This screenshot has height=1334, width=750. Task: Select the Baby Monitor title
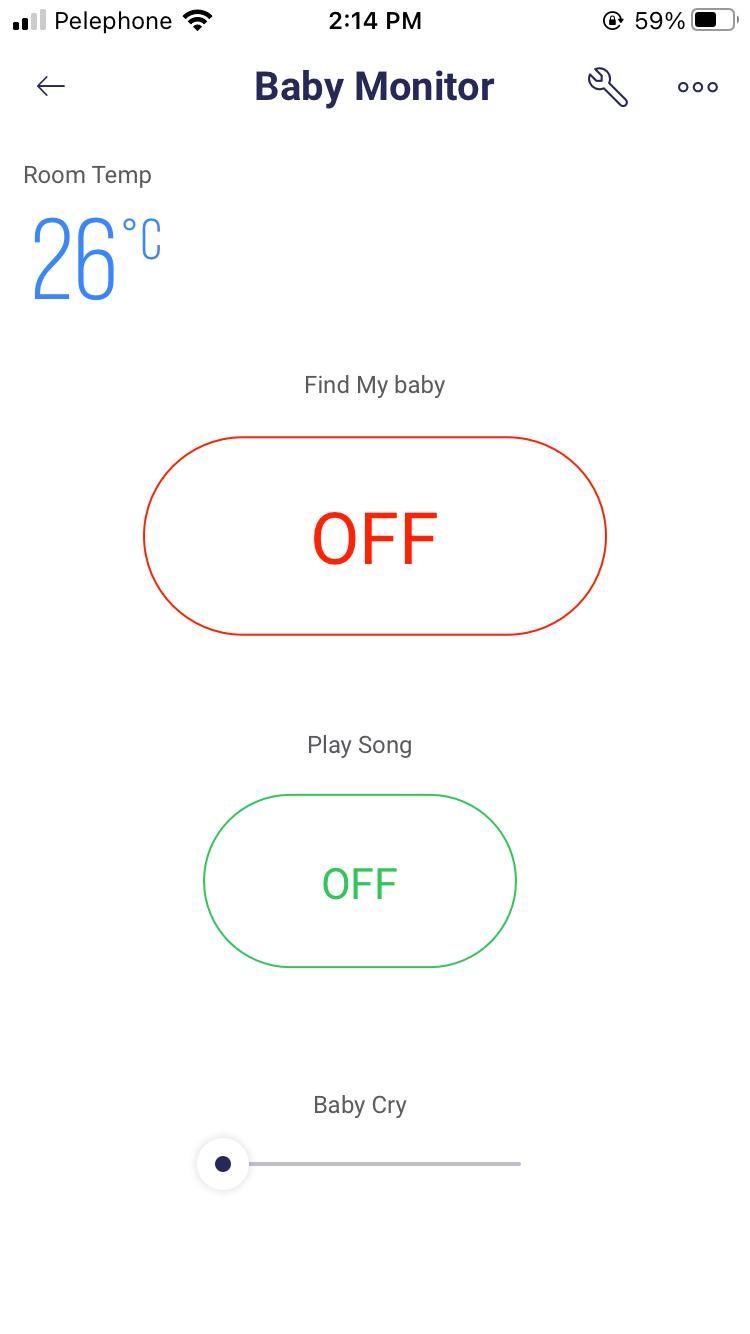(373, 86)
